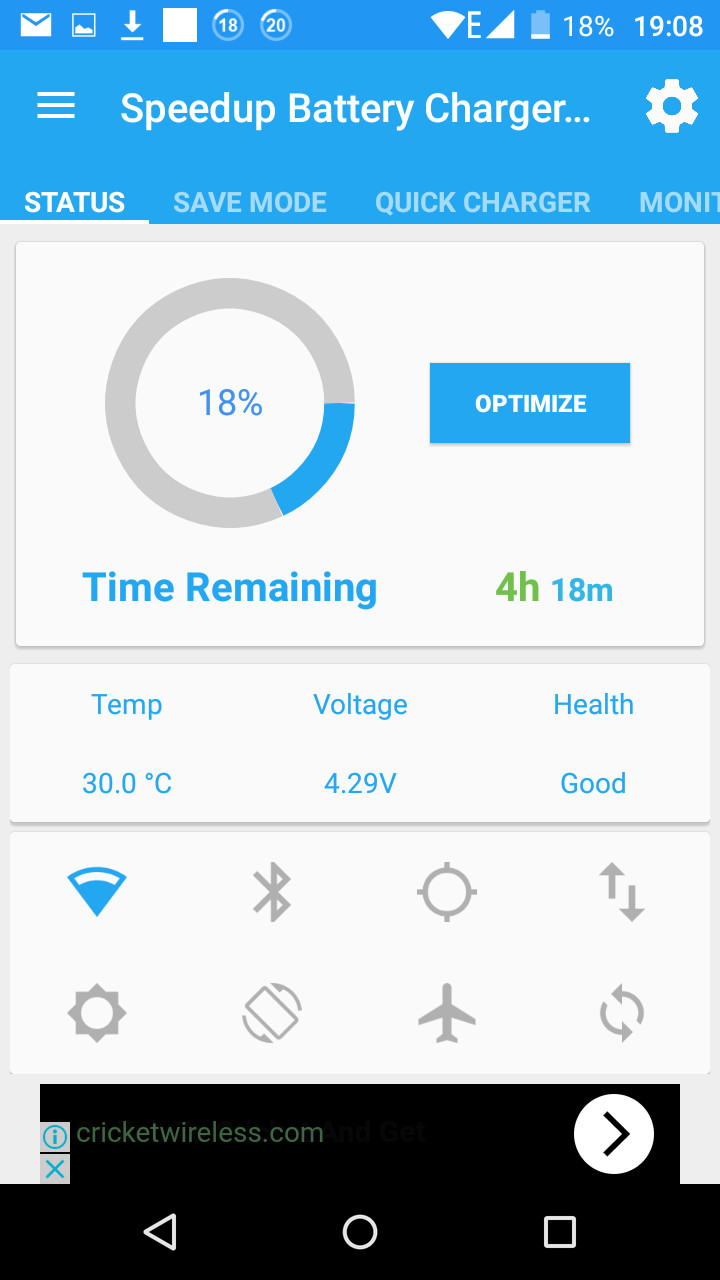The image size is (720, 1280).
Task: Open the Monitor tab
Action: point(680,202)
